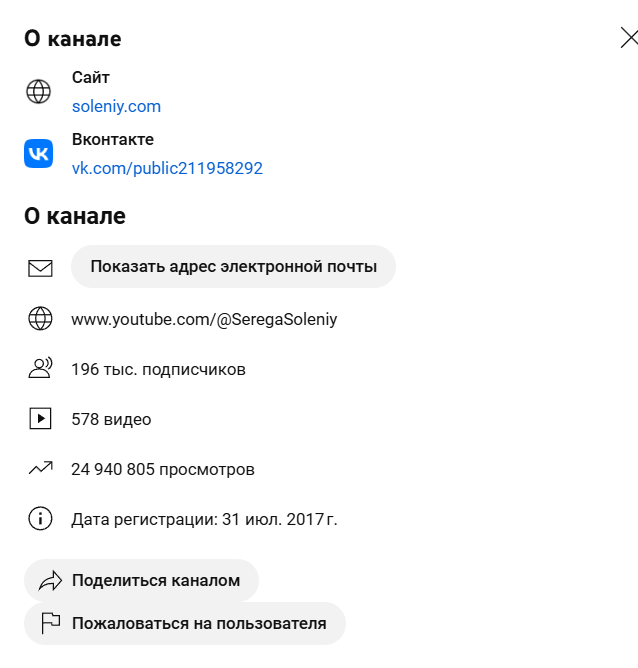Screen dimensions: 638x668
Task: Tap Показать адрес электронной почты
Action: coord(233,267)
